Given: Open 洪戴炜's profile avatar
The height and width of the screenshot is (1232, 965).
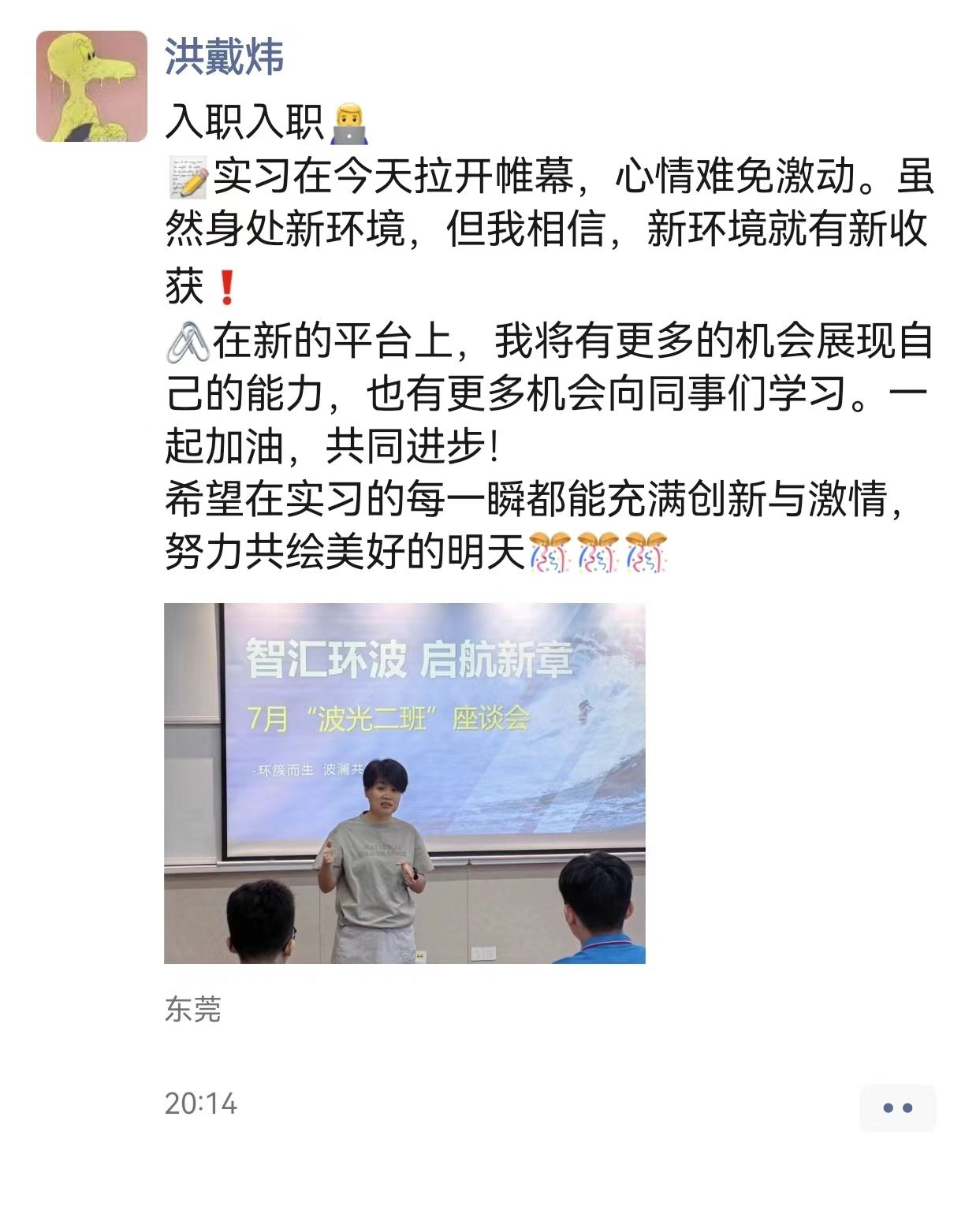Looking at the screenshot, I should coord(91,86).
